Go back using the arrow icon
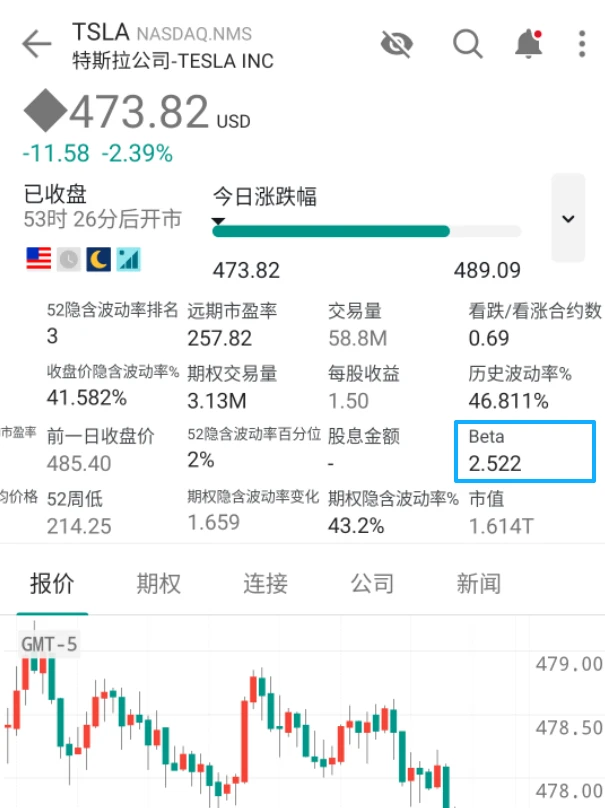Image resolution: width=605 pixels, height=808 pixels. pos(37,44)
